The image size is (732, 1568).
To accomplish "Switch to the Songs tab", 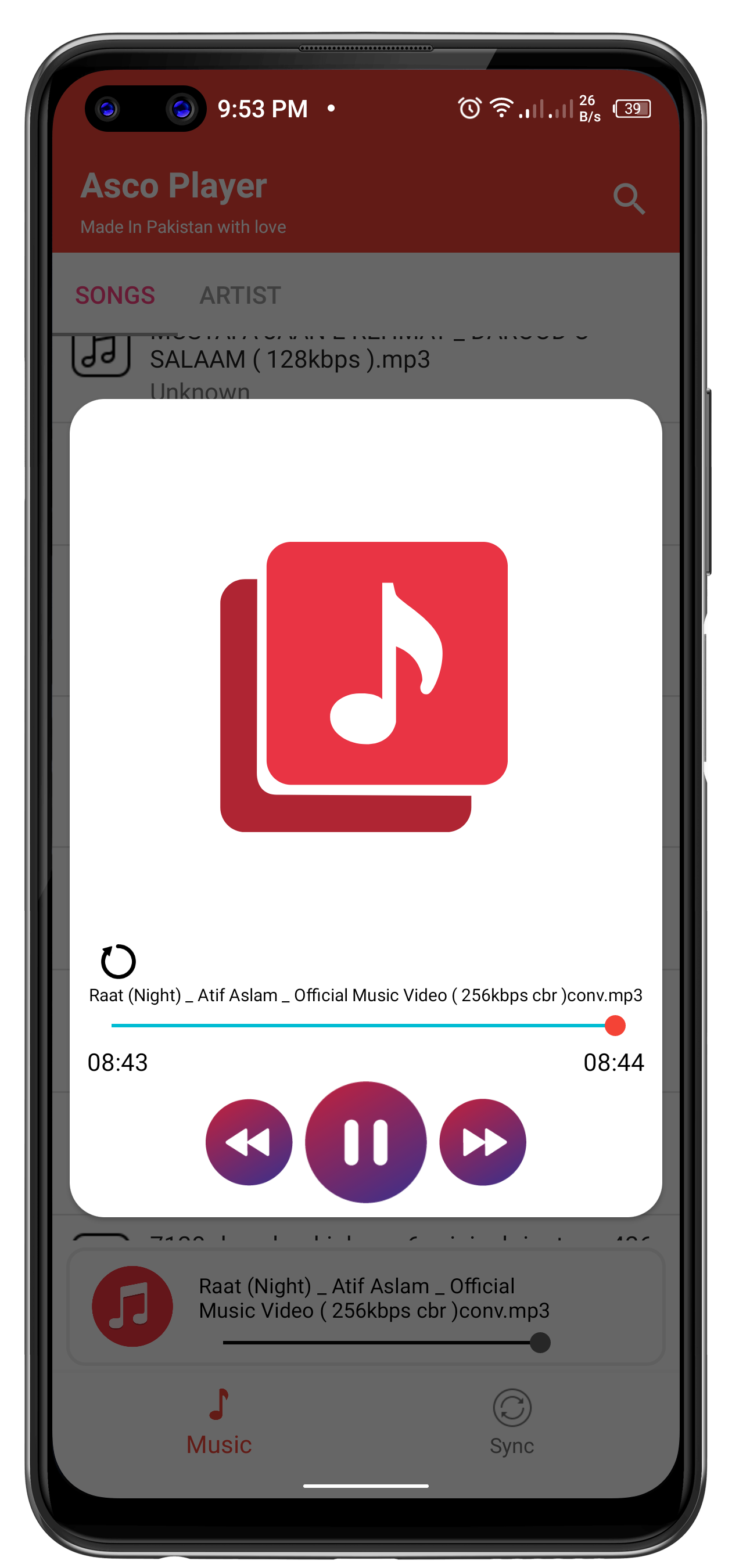I will click(x=115, y=296).
